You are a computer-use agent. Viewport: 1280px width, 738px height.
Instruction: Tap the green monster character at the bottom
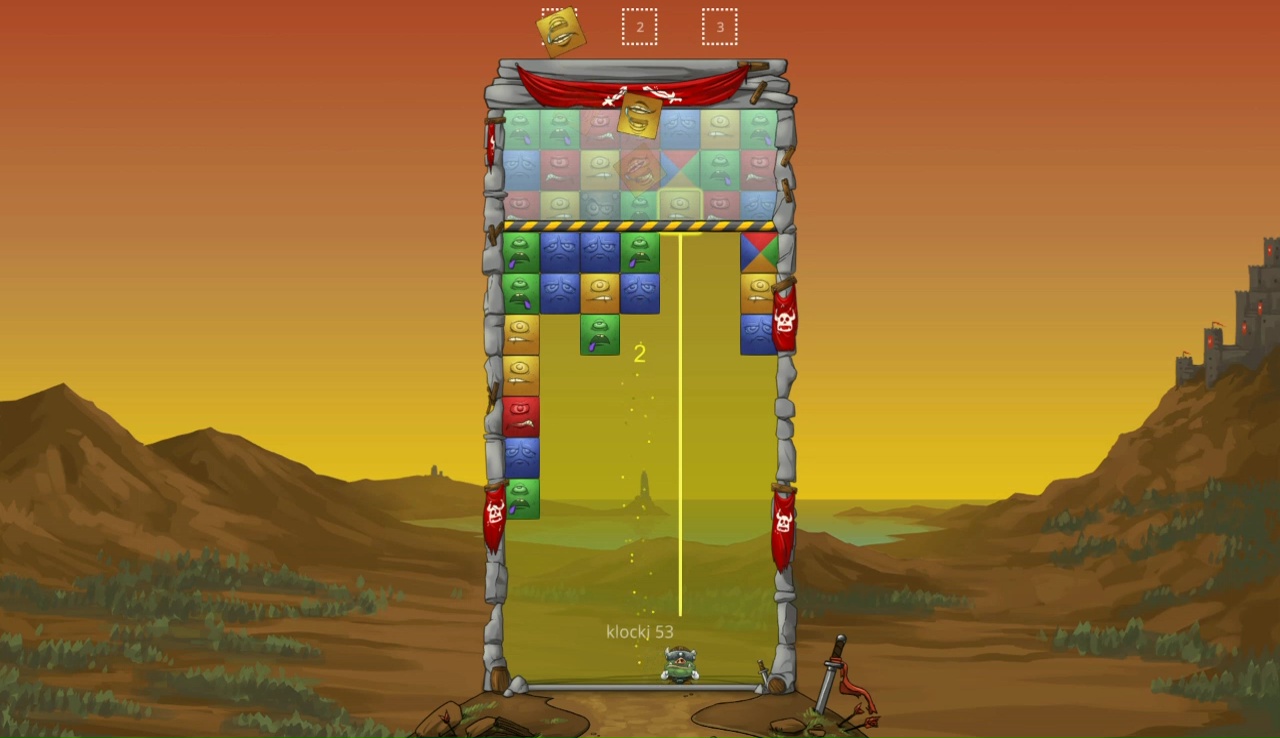click(680, 666)
